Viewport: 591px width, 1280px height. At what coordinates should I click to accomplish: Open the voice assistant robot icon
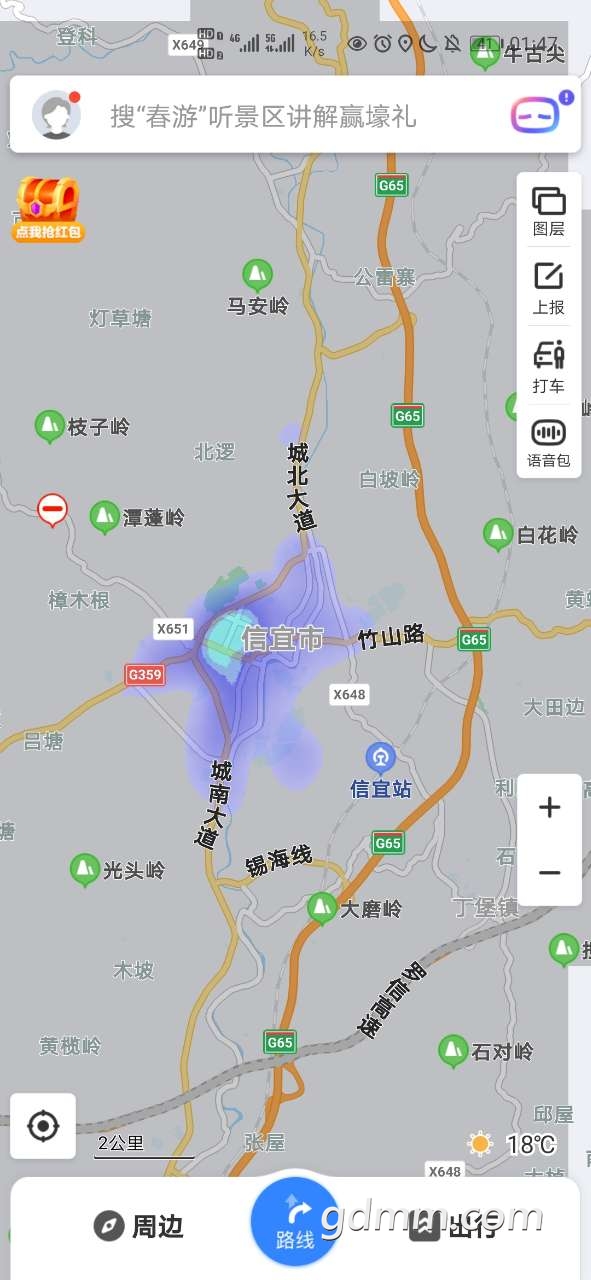pyautogui.click(x=536, y=115)
